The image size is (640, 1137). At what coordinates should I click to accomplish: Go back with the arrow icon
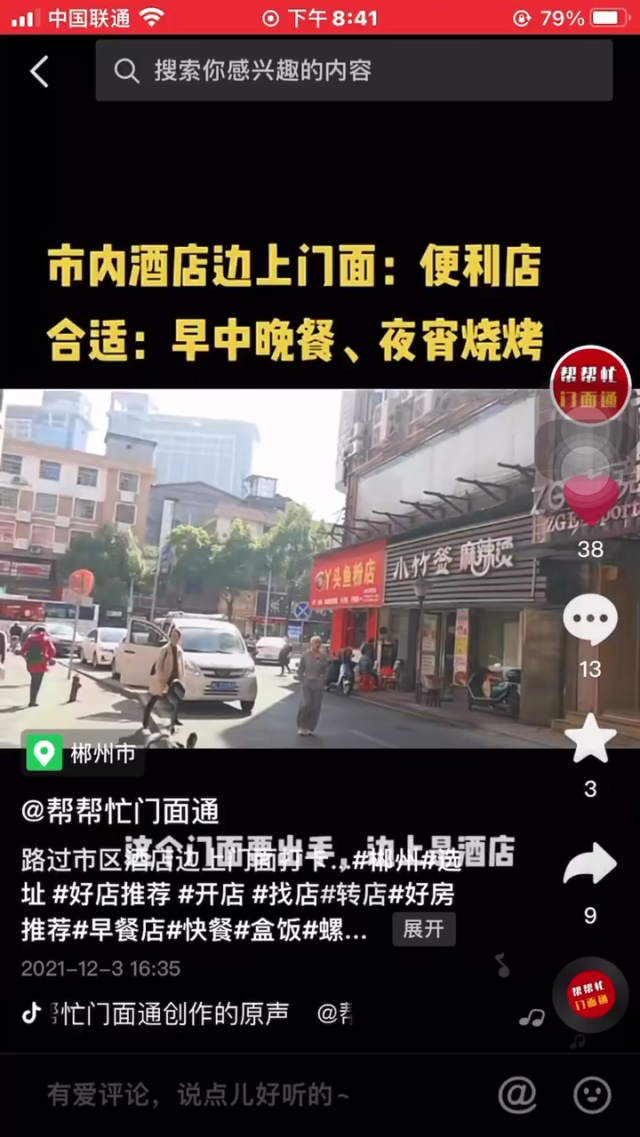(x=39, y=71)
